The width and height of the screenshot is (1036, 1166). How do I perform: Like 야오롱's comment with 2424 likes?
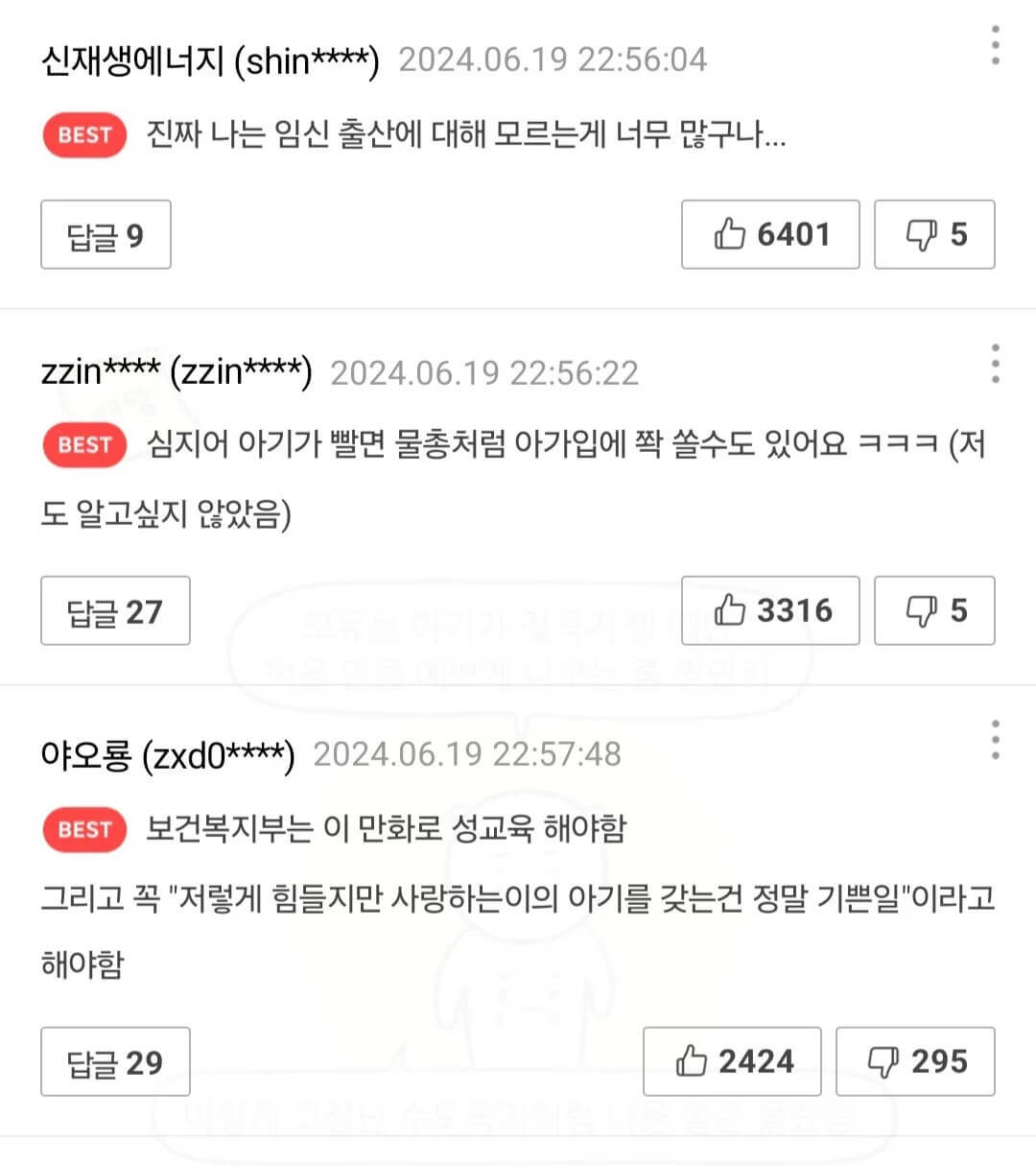(x=732, y=1061)
